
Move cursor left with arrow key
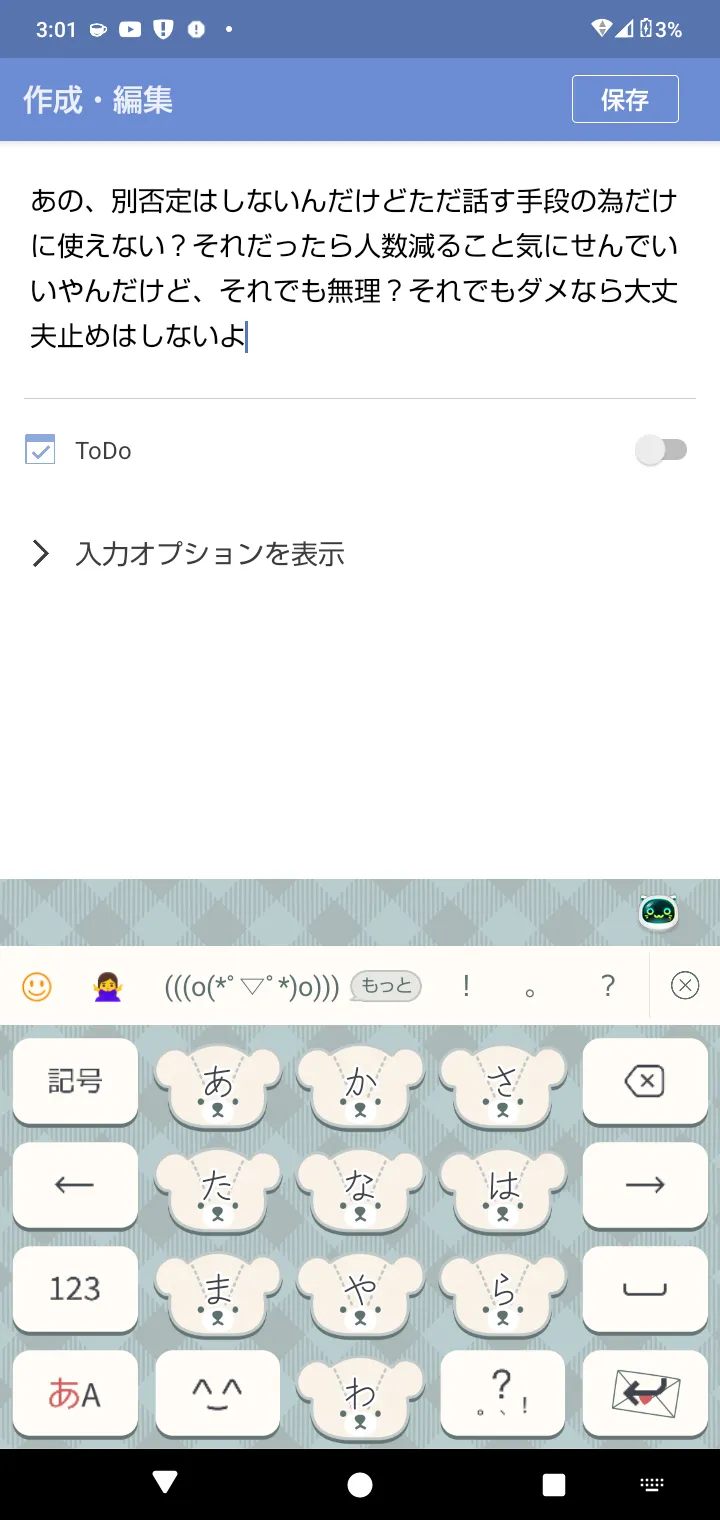tap(75, 1184)
